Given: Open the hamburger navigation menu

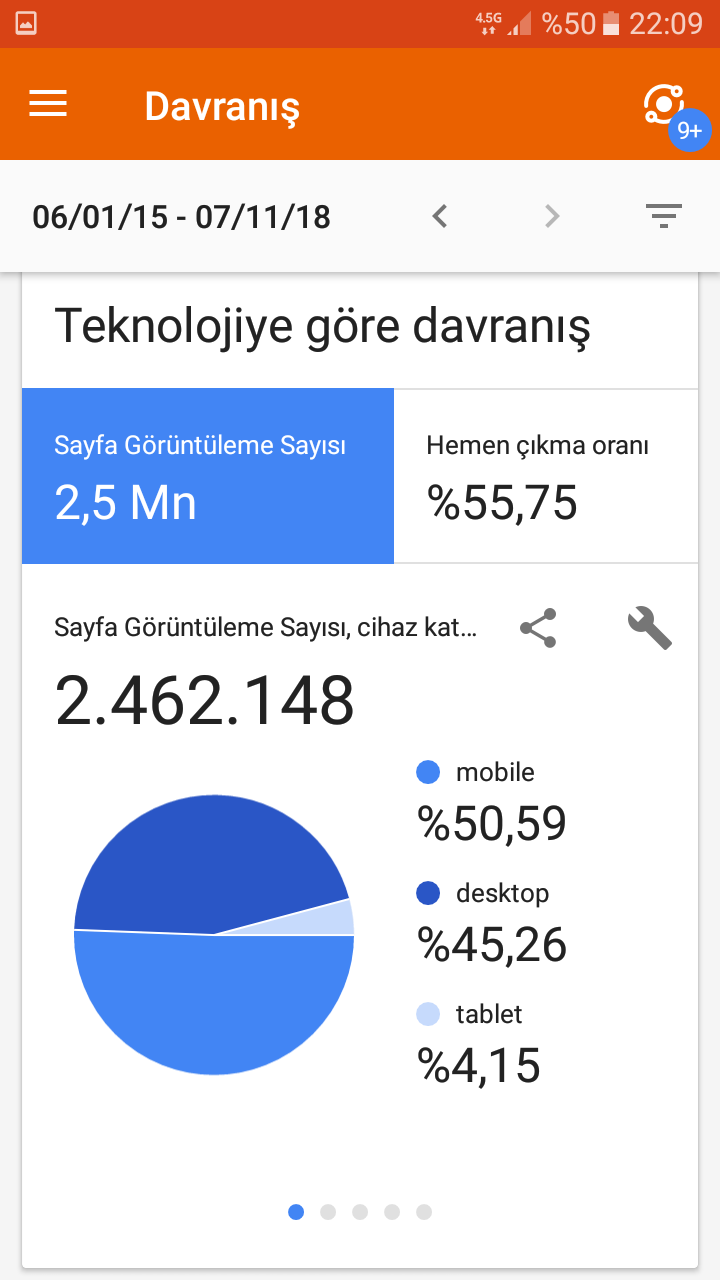Looking at the screenshot, I should tap(48, 104).
